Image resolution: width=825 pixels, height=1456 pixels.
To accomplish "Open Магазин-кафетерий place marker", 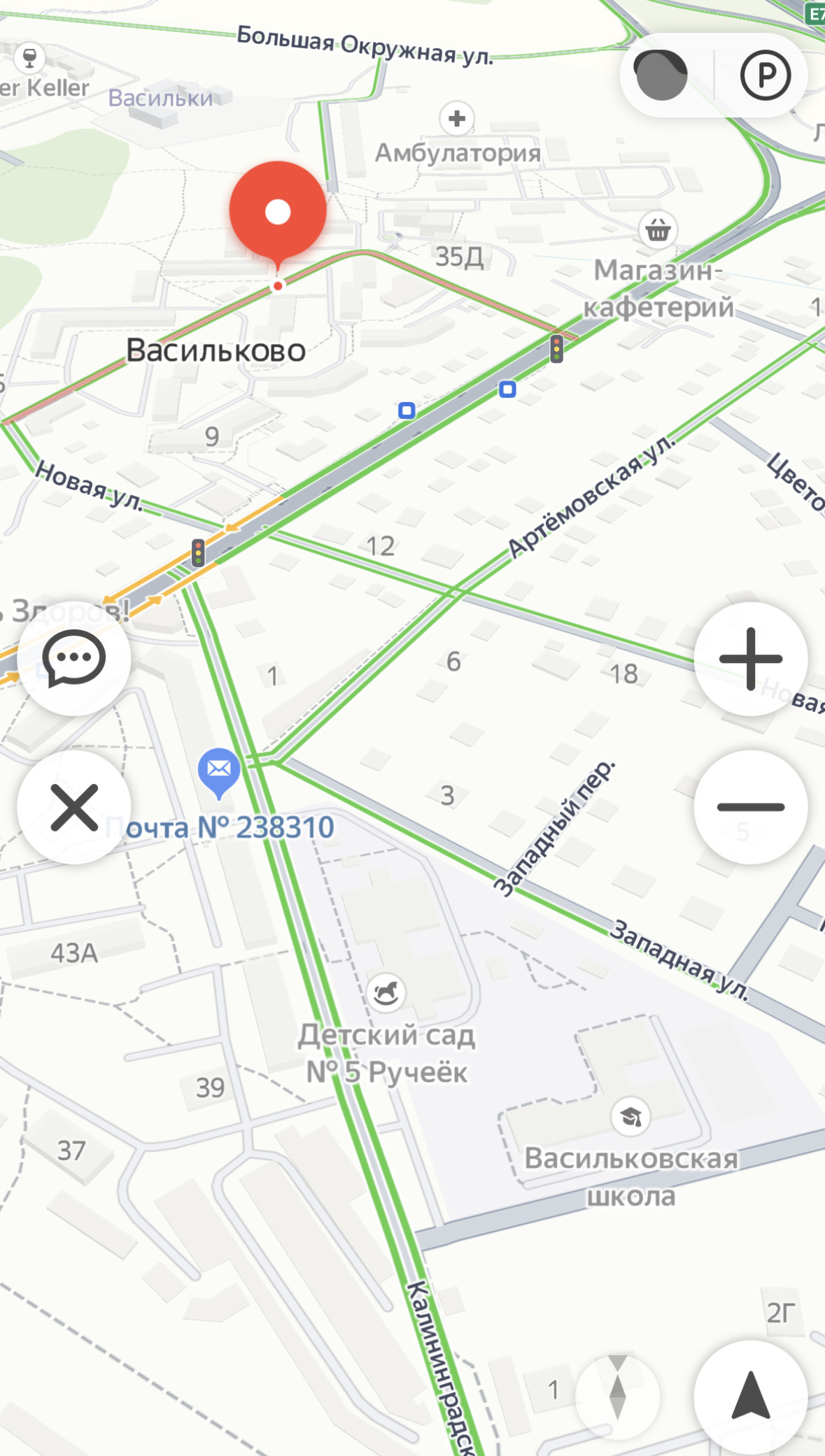I will (x=658, y=229).
